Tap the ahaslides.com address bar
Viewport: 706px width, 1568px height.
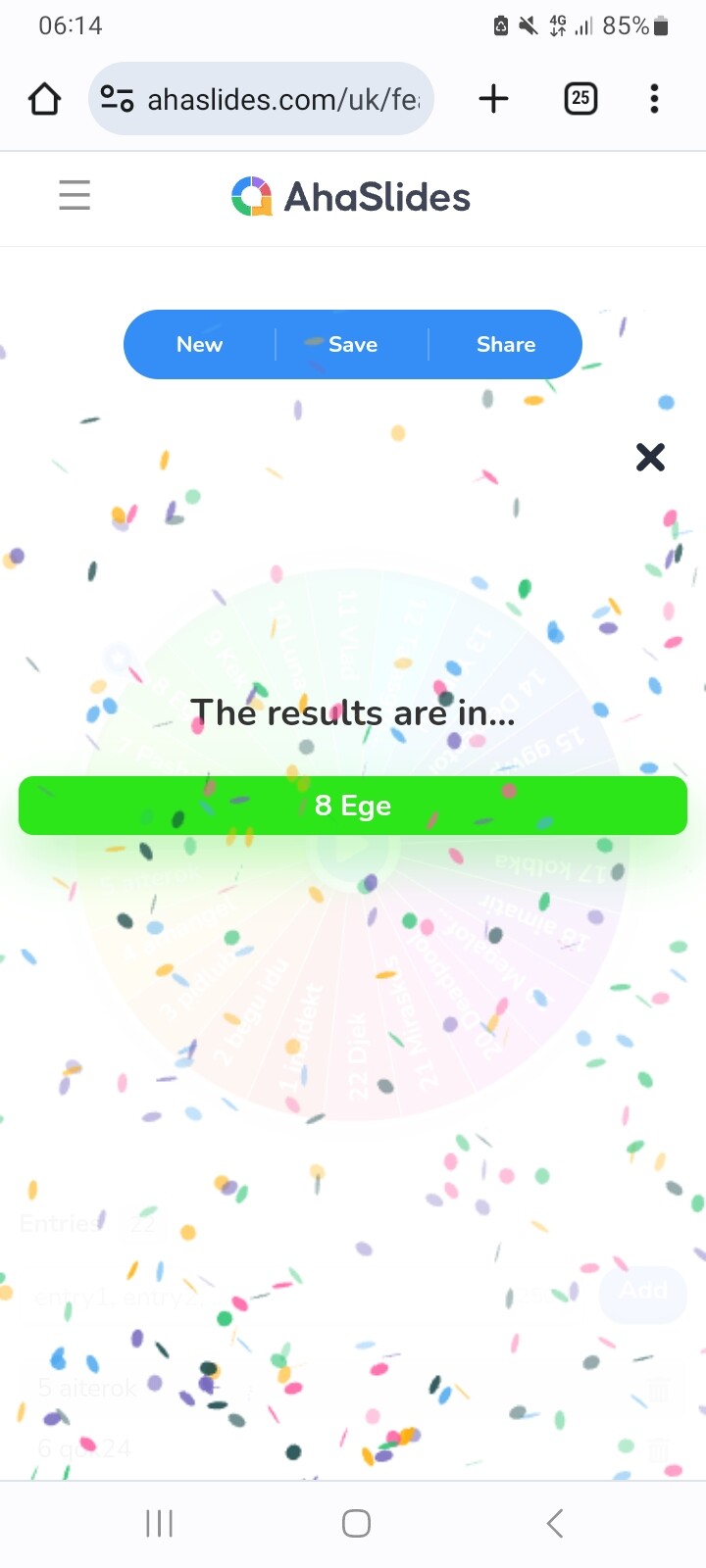coord(261,99)
